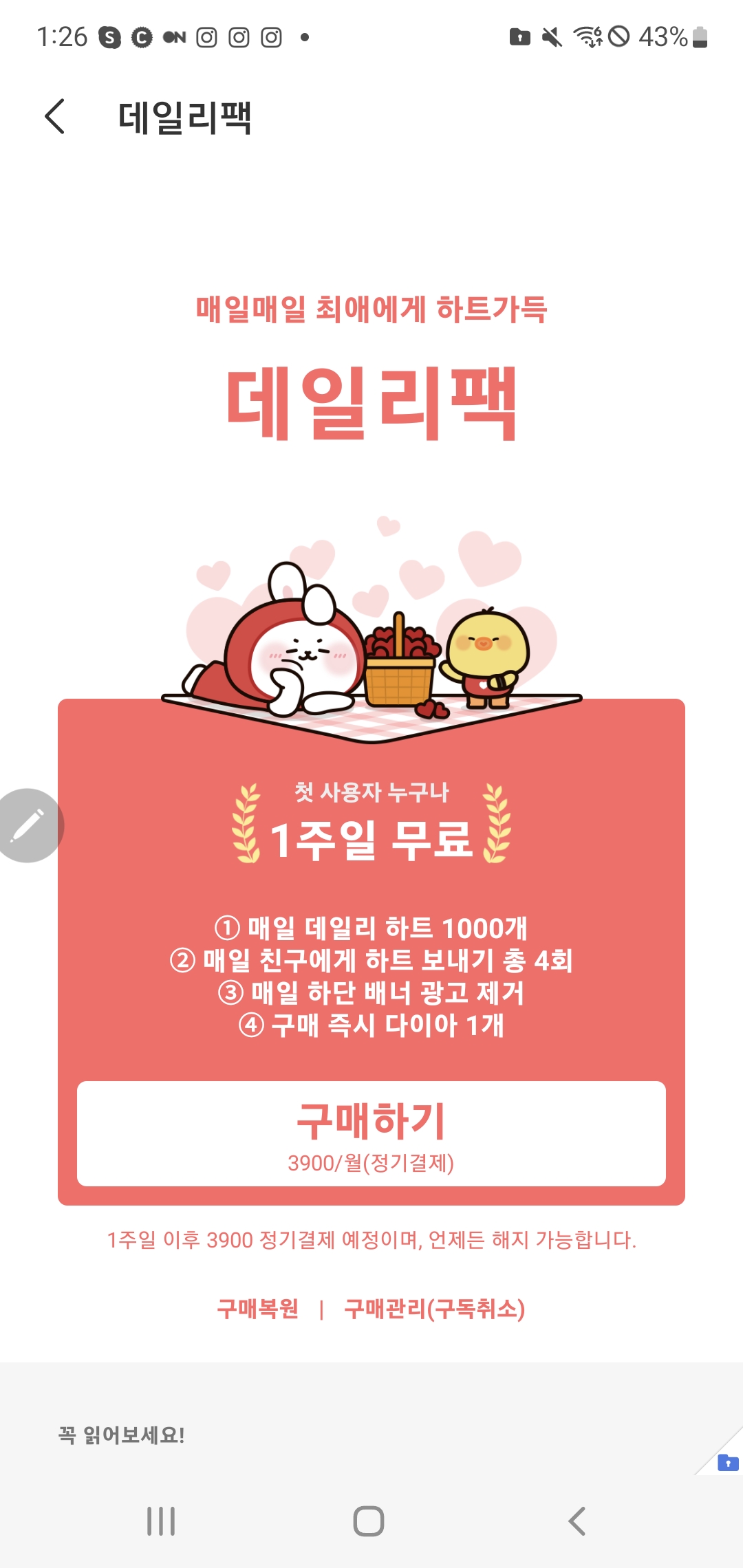Tap the floating pencil edit button

click(x=28, y=825)
